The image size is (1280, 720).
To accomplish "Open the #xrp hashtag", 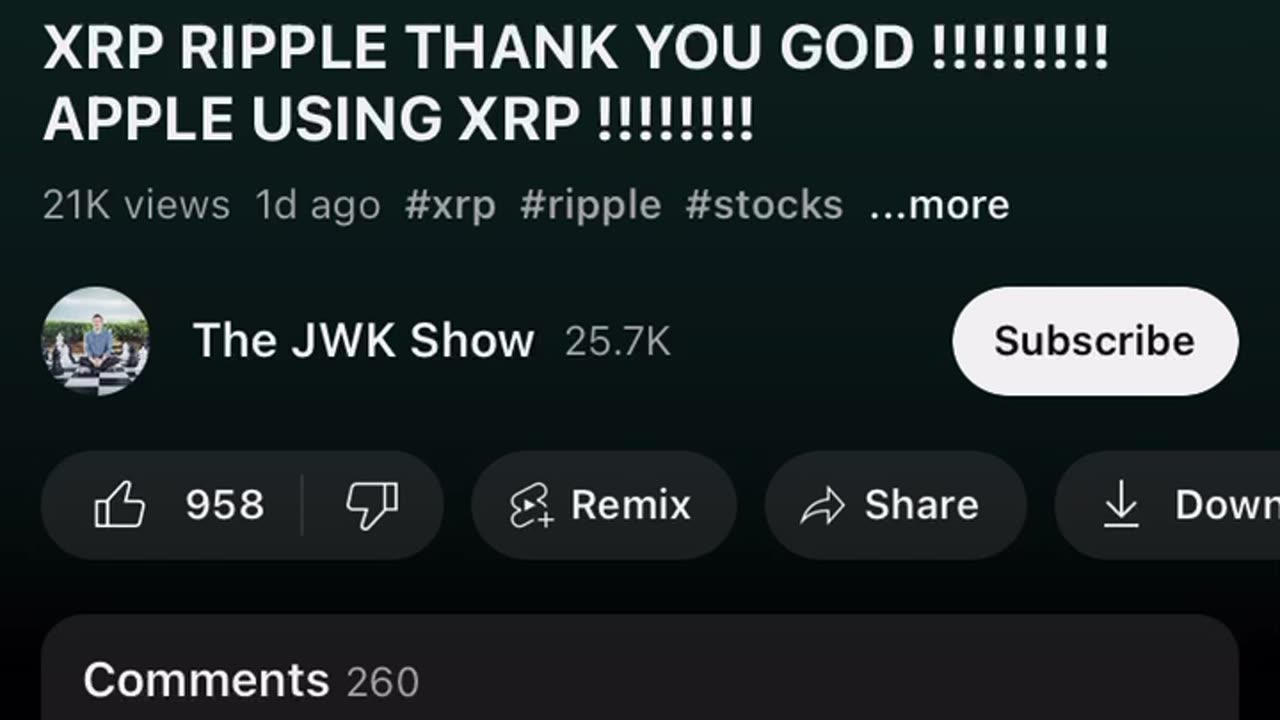I will pos(450,205).
